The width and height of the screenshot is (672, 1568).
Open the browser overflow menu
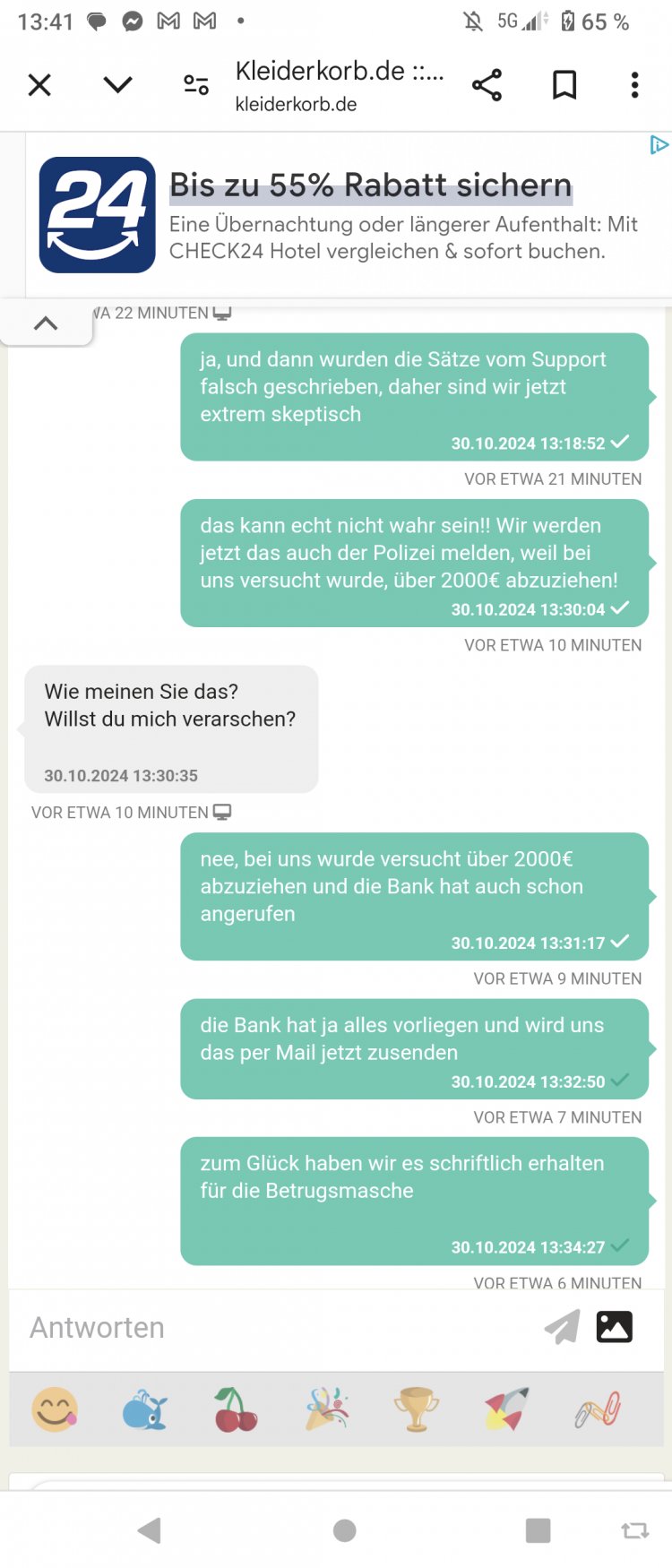(x=634, y=85)
